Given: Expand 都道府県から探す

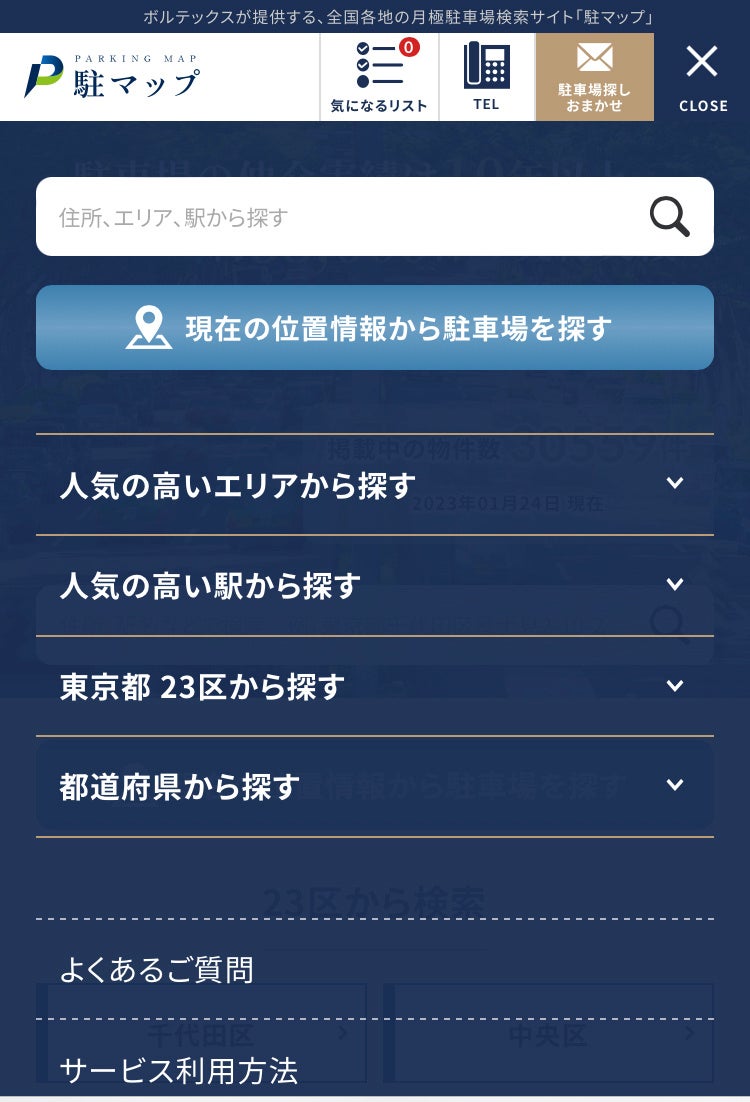Looking at the screenshot, I should coord(375,787).
